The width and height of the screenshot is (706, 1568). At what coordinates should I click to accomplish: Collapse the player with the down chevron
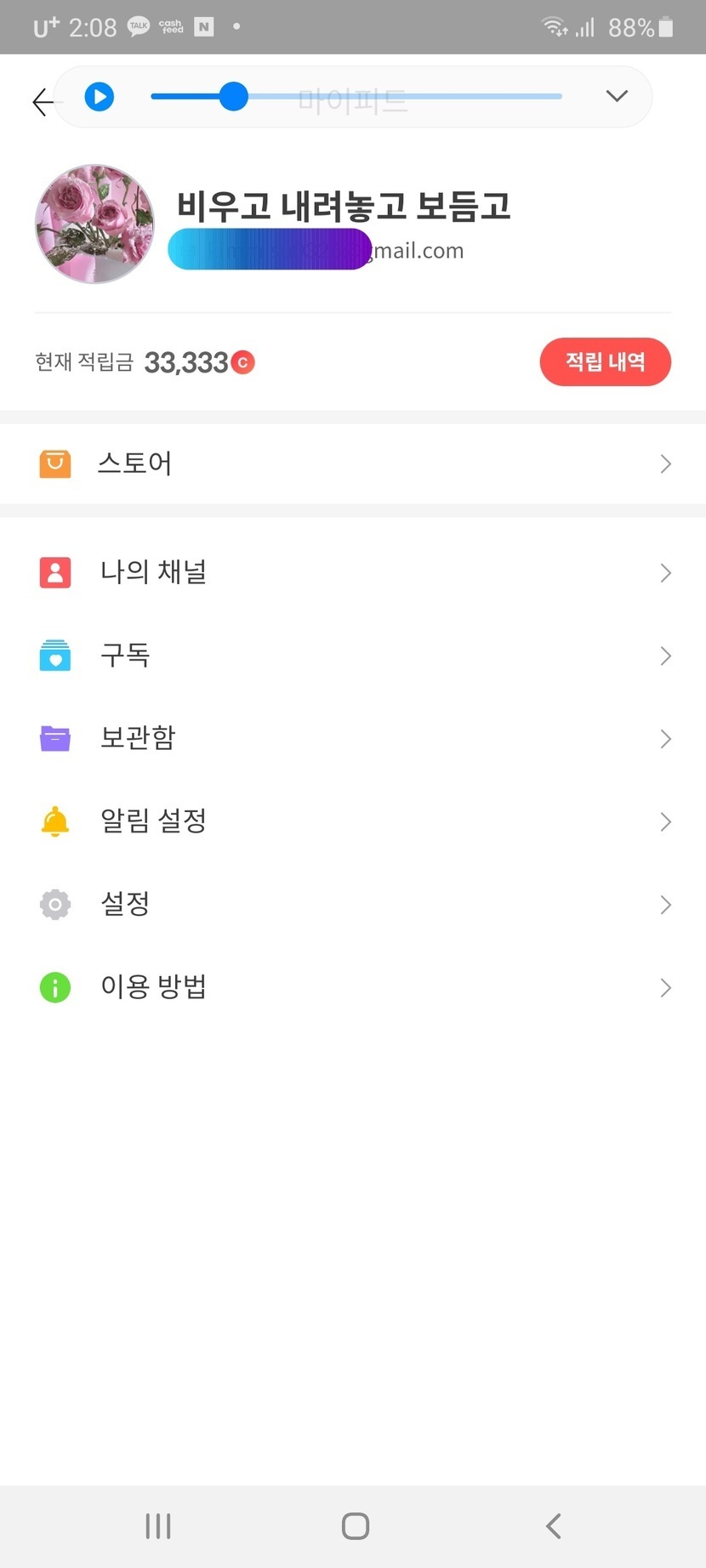coord(617,96)
